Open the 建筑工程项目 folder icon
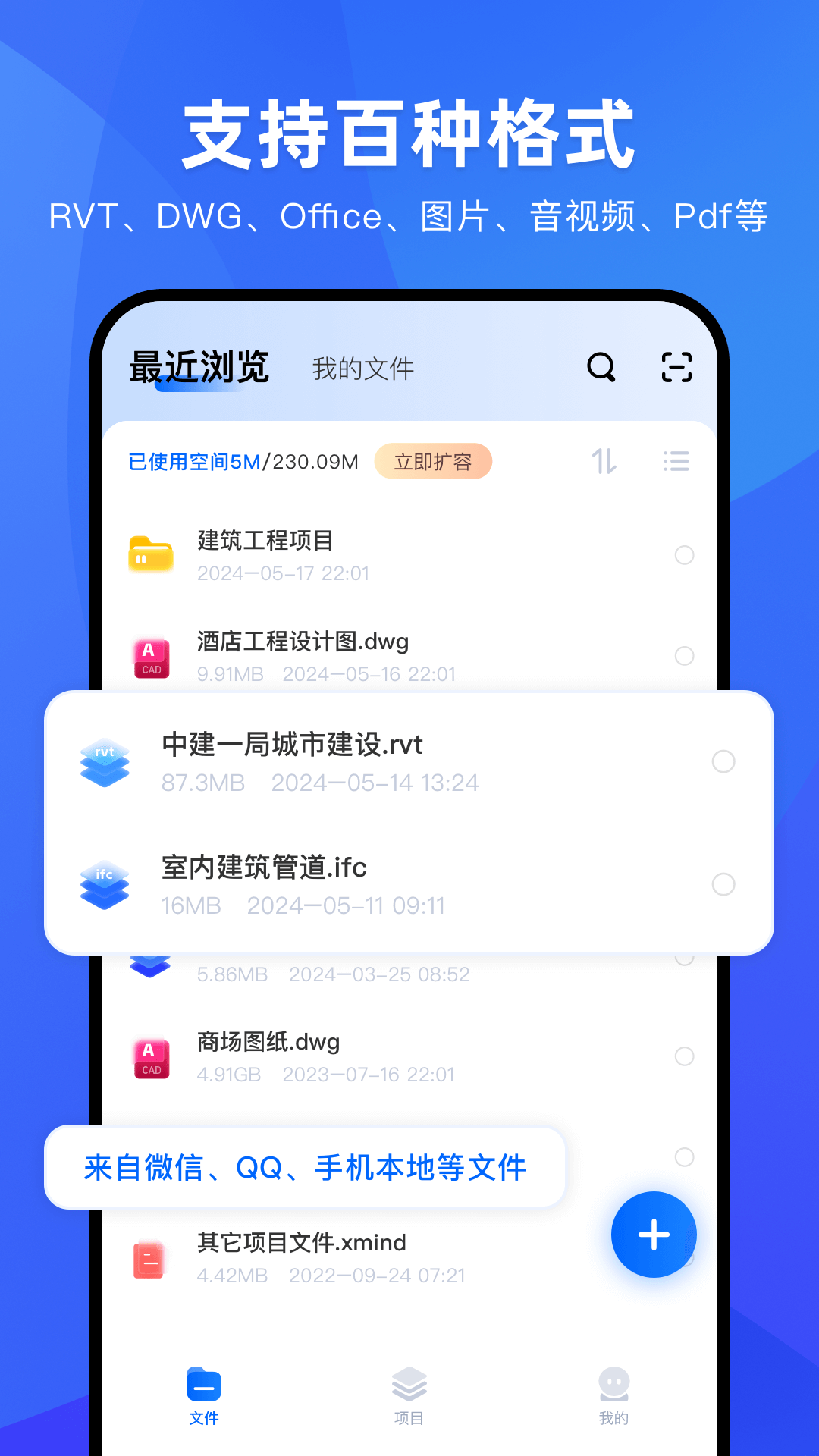The image size is (819, 1456). pyautogui.click(x=149, y=554)
